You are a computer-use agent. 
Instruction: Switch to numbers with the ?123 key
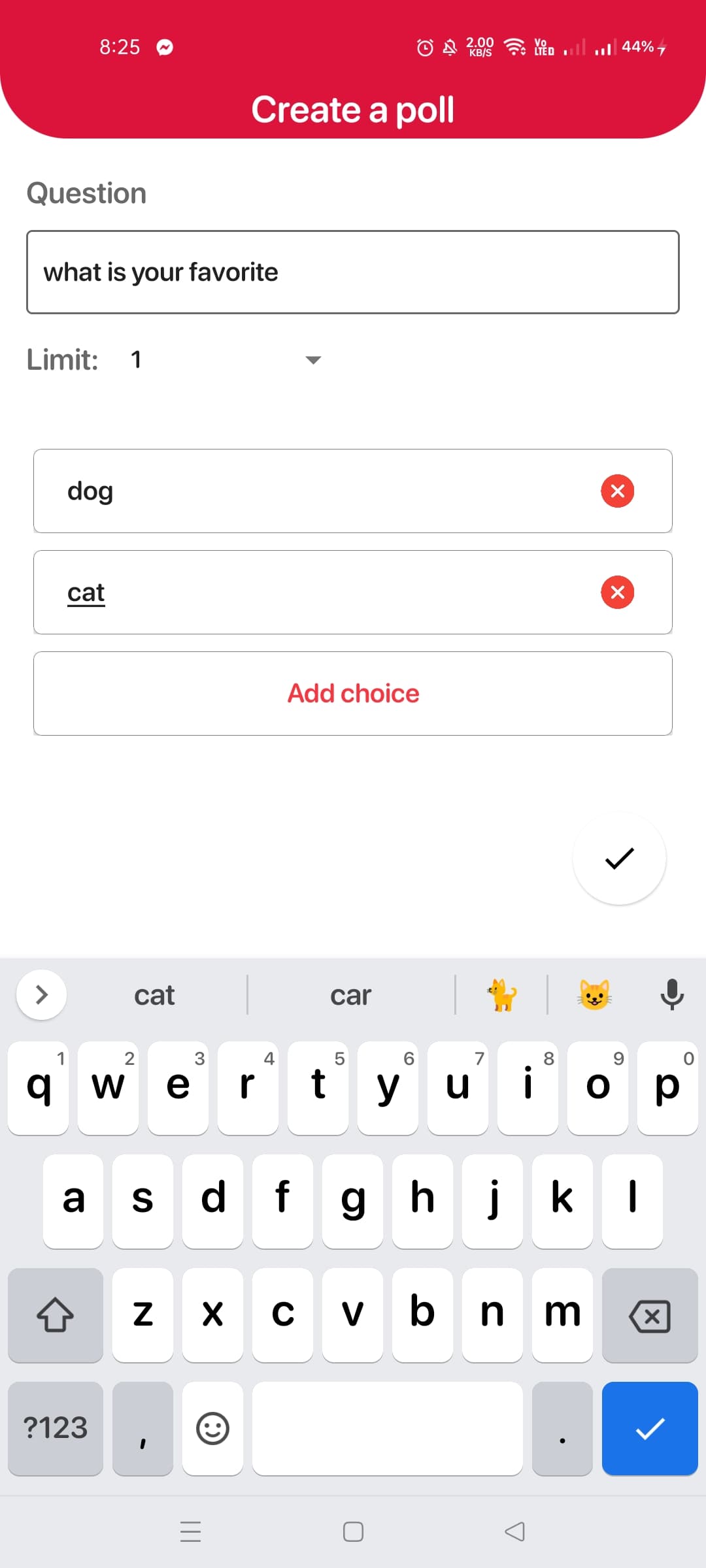[56, 1428]
